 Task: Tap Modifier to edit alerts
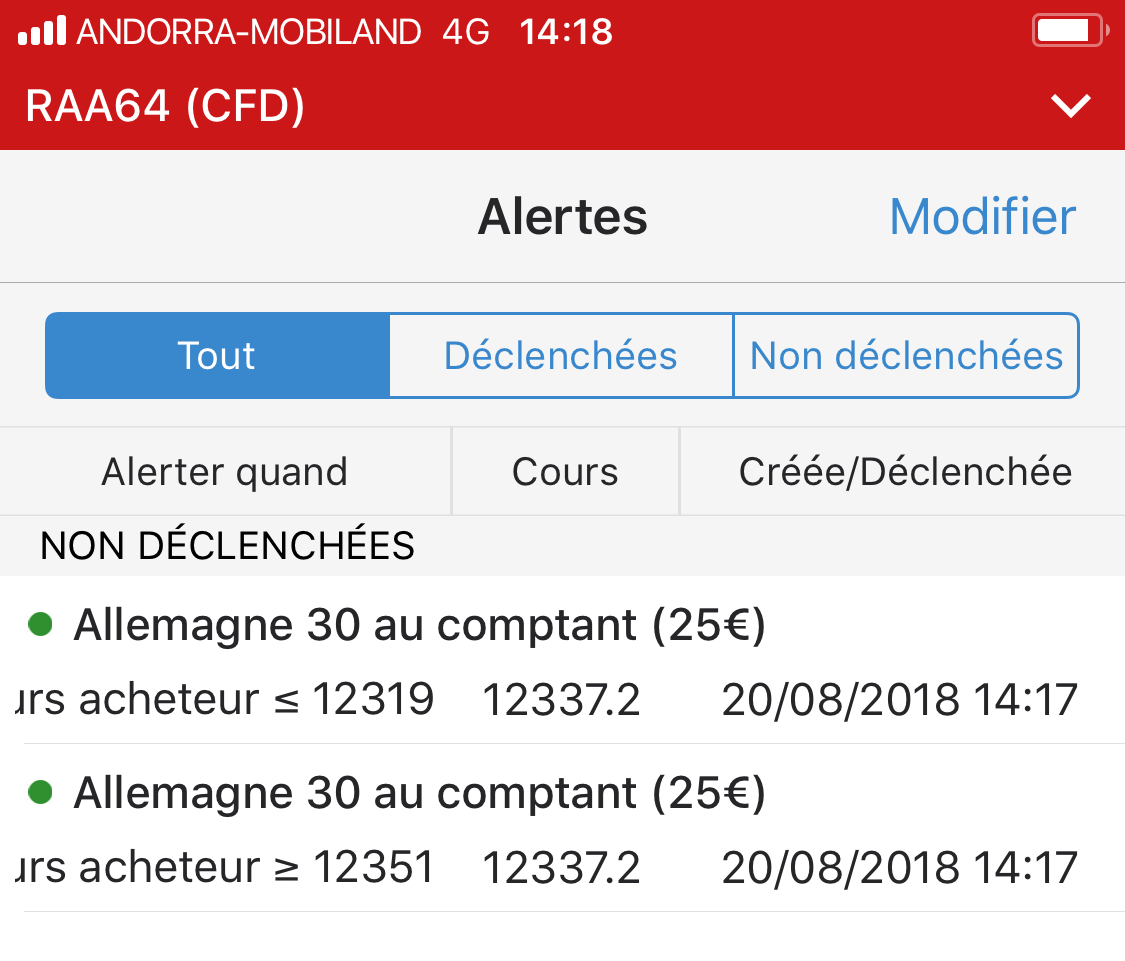click(982, 217)
